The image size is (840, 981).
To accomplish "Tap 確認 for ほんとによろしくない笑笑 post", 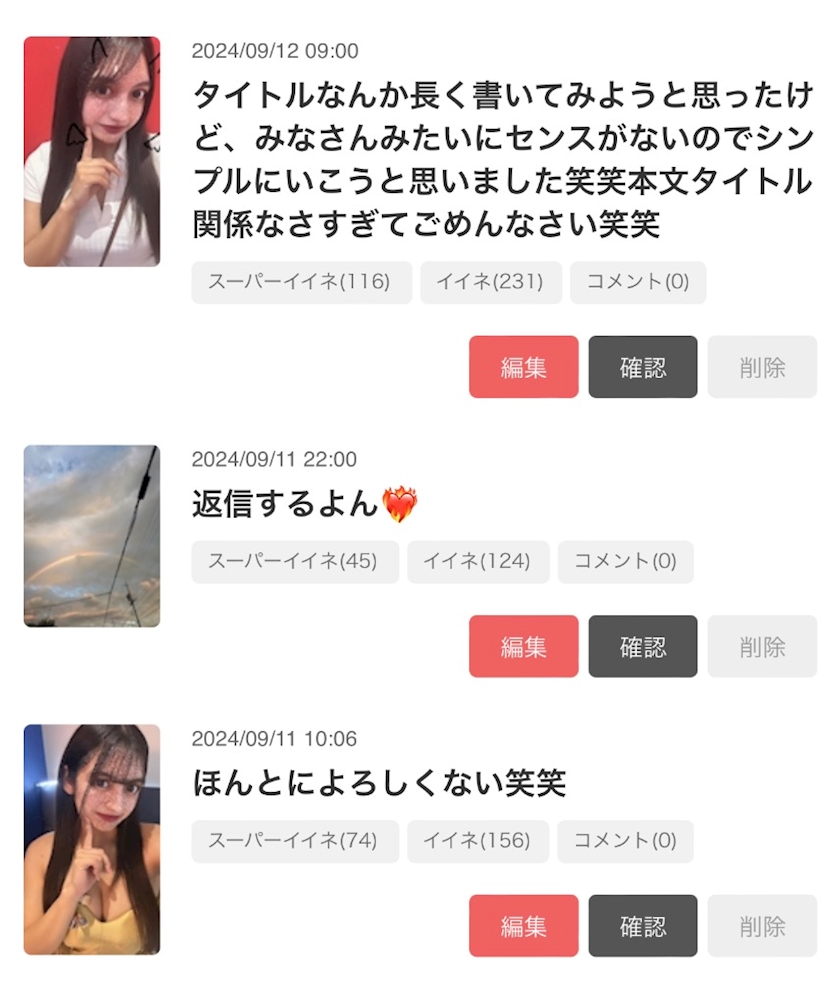I will (642, 926).
